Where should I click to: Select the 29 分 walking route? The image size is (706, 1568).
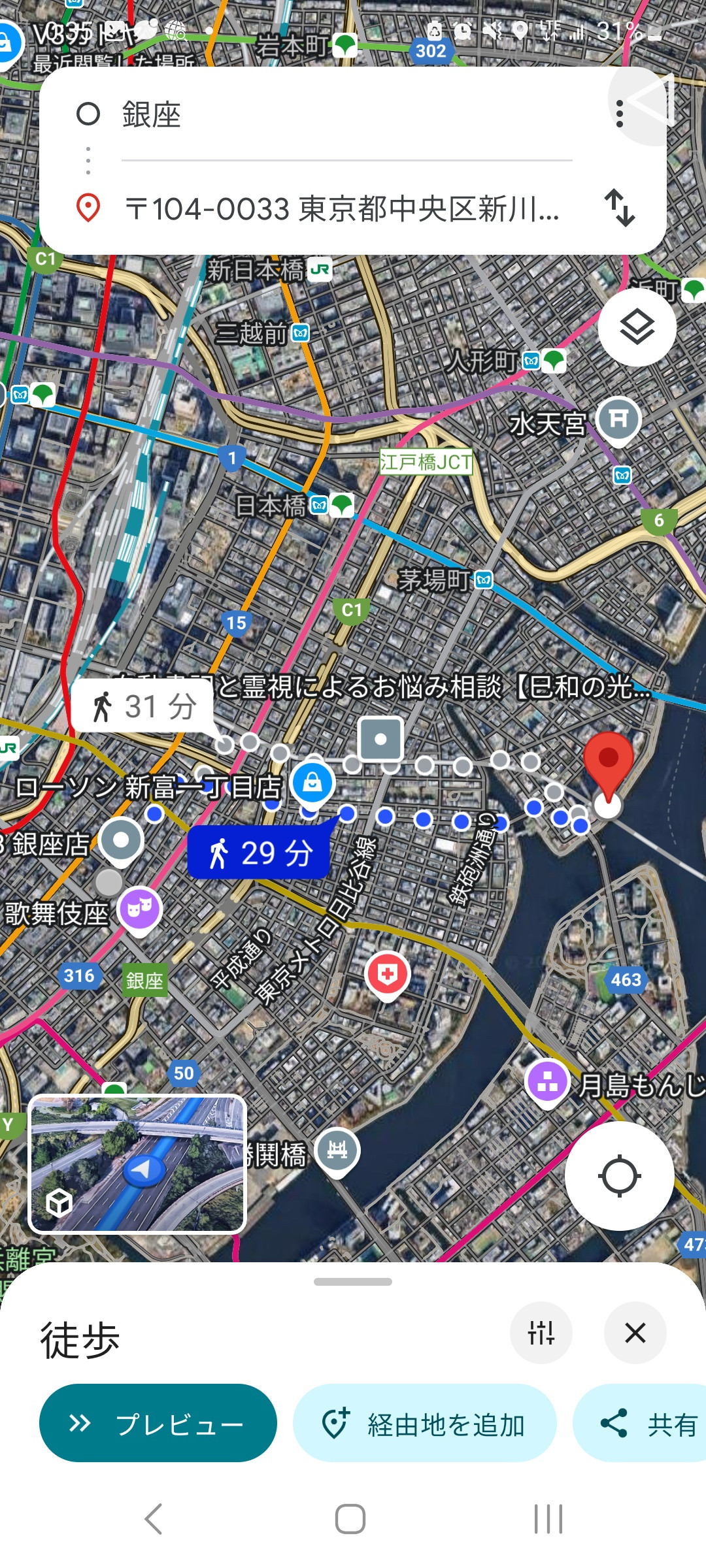[260, 853]
